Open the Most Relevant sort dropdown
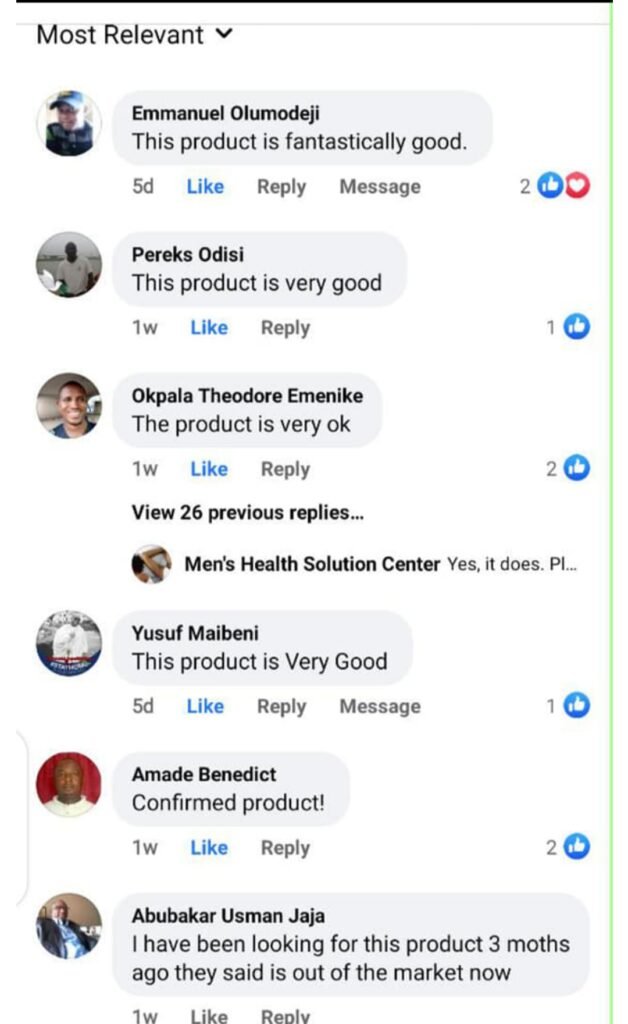 coord(134,35)
